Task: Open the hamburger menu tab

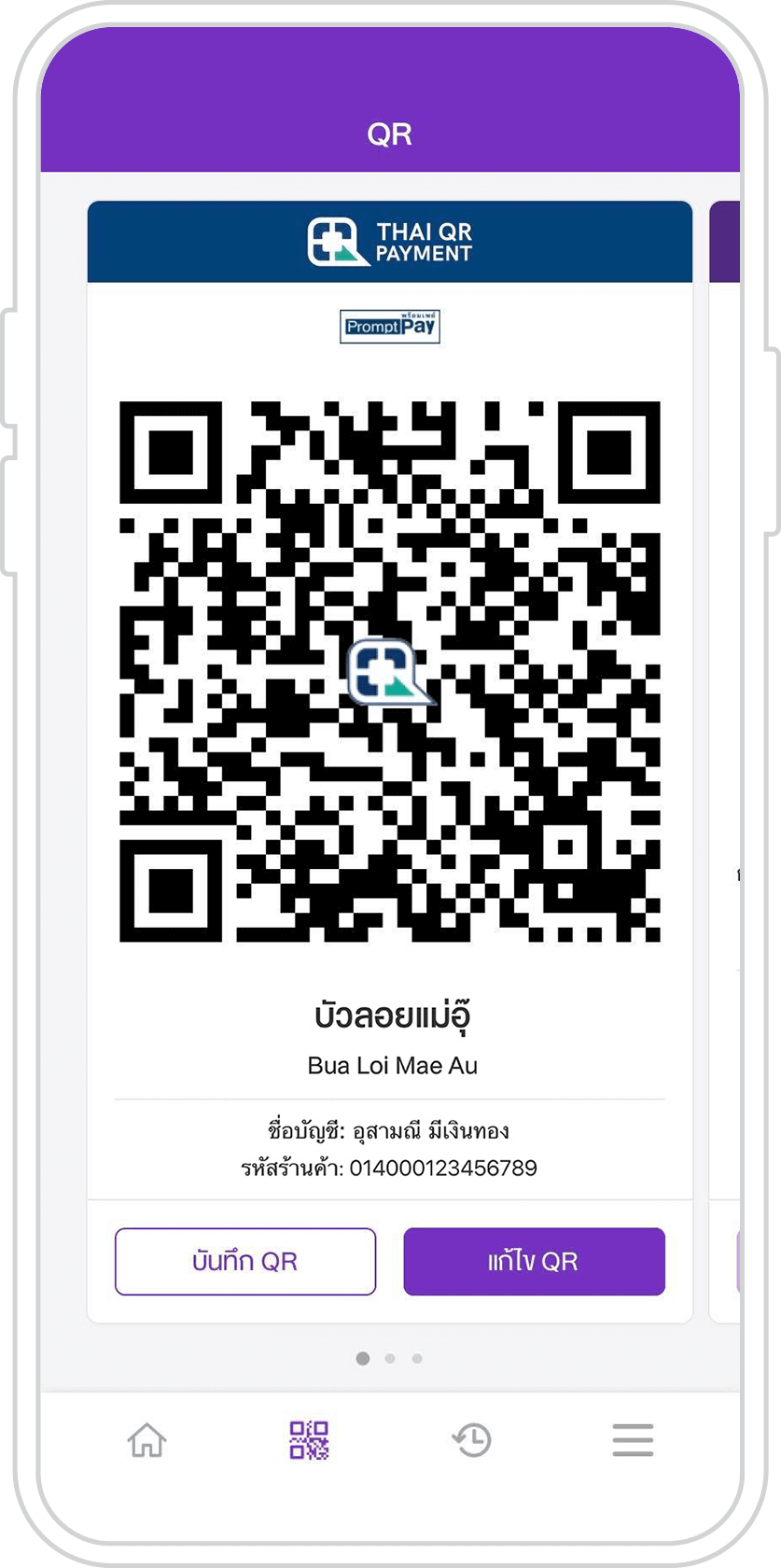Action: click(633, 1440)
